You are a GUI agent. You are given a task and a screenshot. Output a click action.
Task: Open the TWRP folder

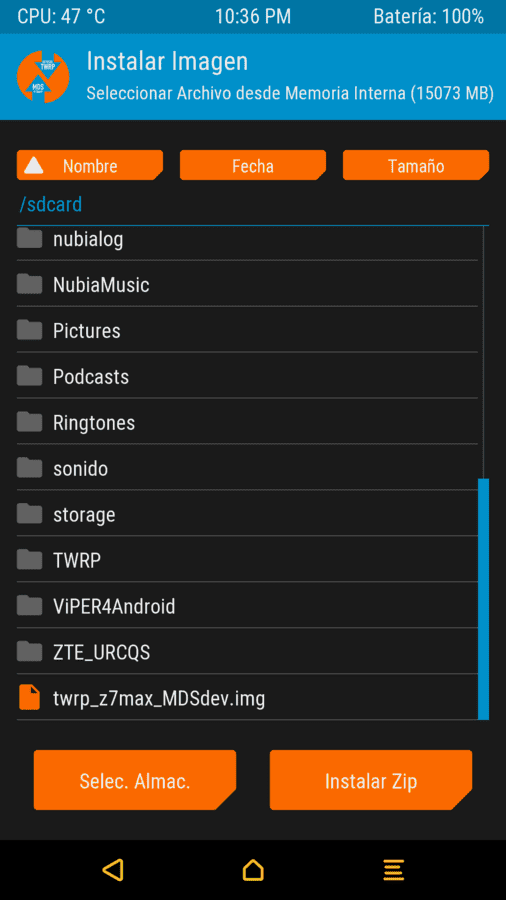click(247, 559)
